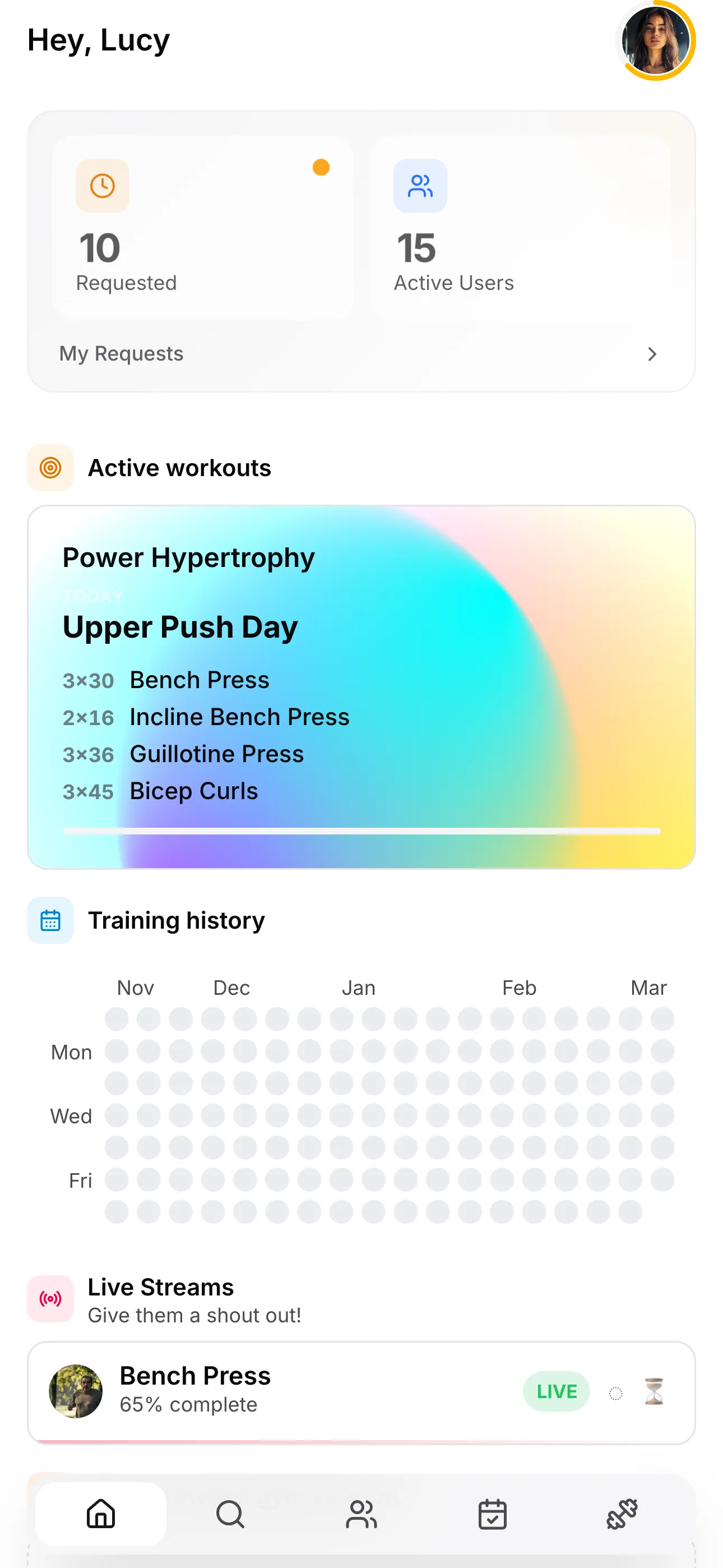Open the Power Hypertrophy workout card
Screen dimensions: 723x1568
tap(360, 686)
